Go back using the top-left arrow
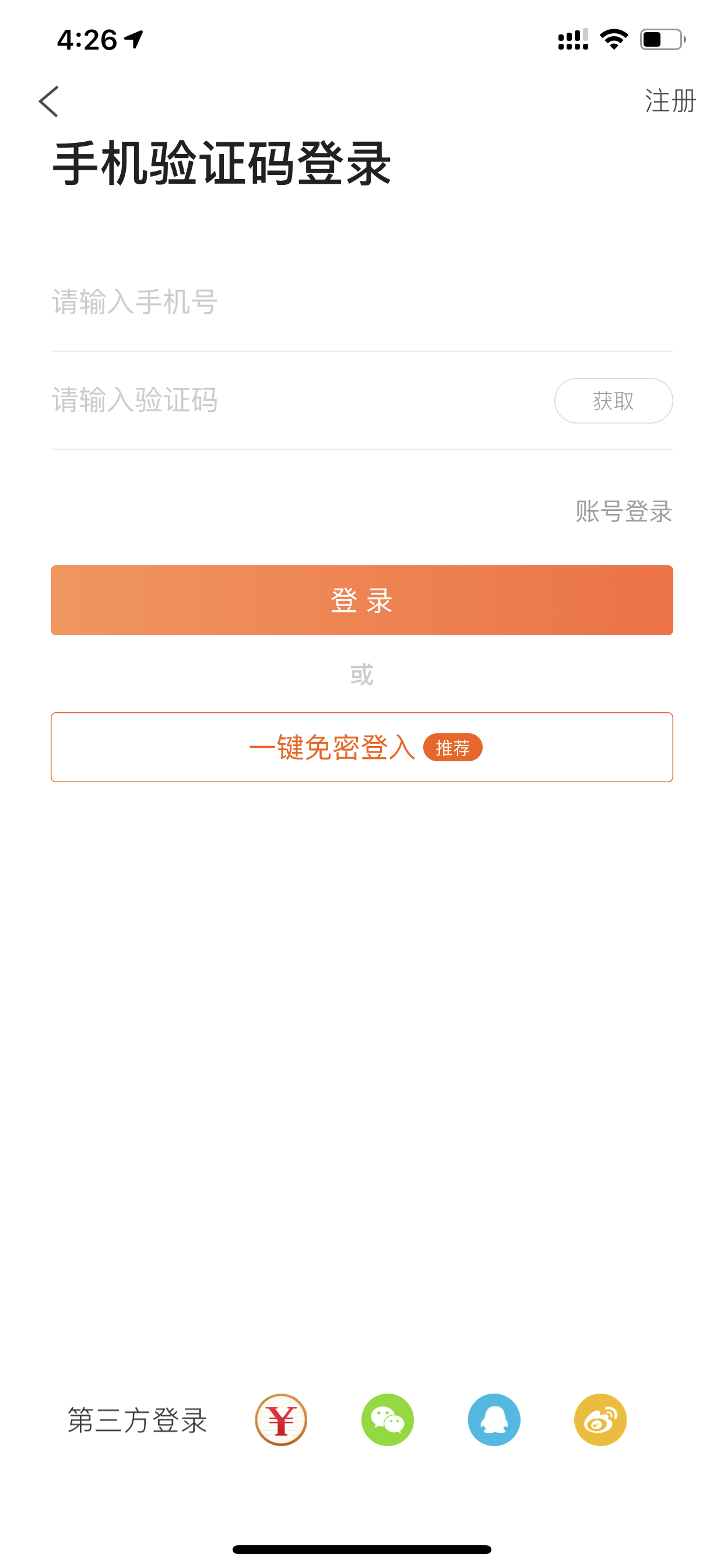The width and height of the screenshot is (724, 1568). [x=48, y=101]
